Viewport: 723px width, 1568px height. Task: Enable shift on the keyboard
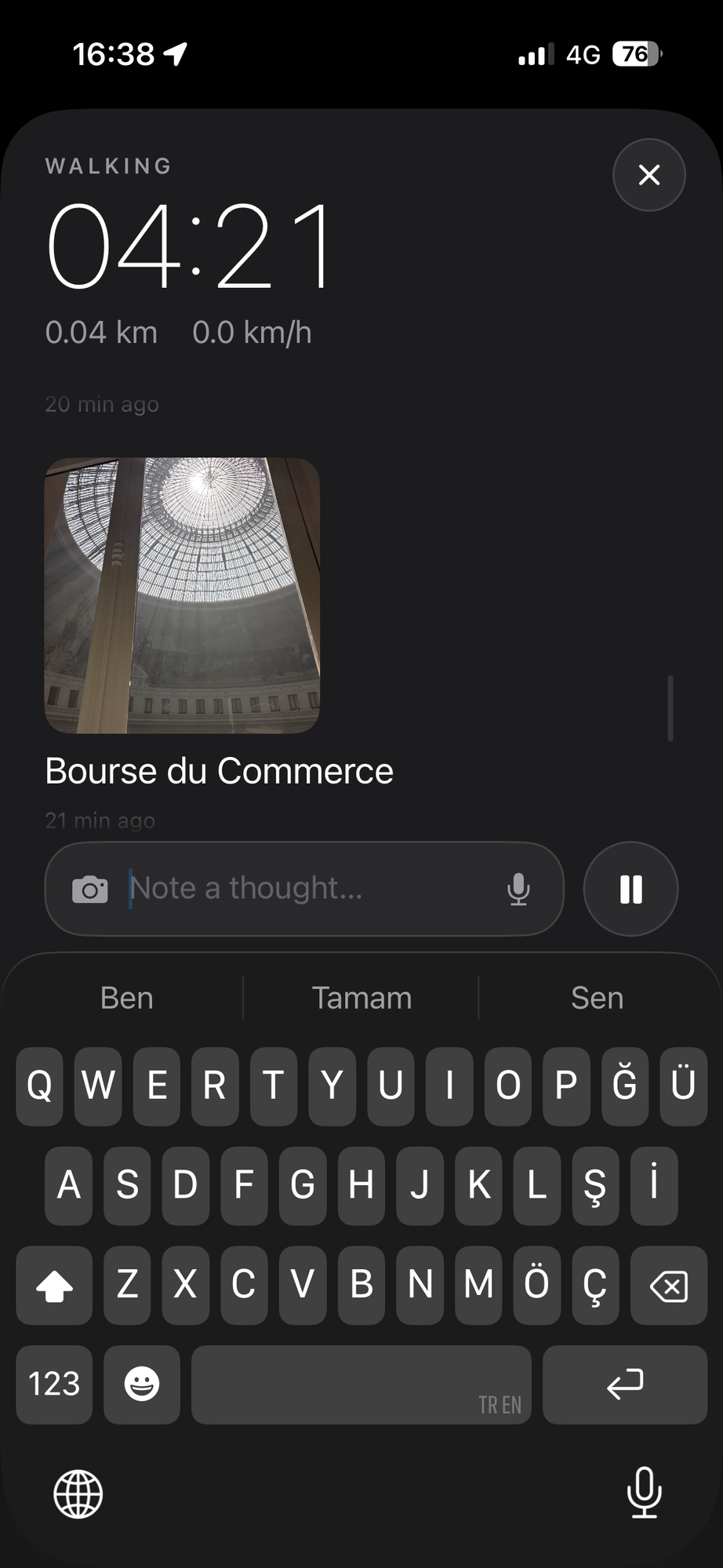tap(54, 1285)
